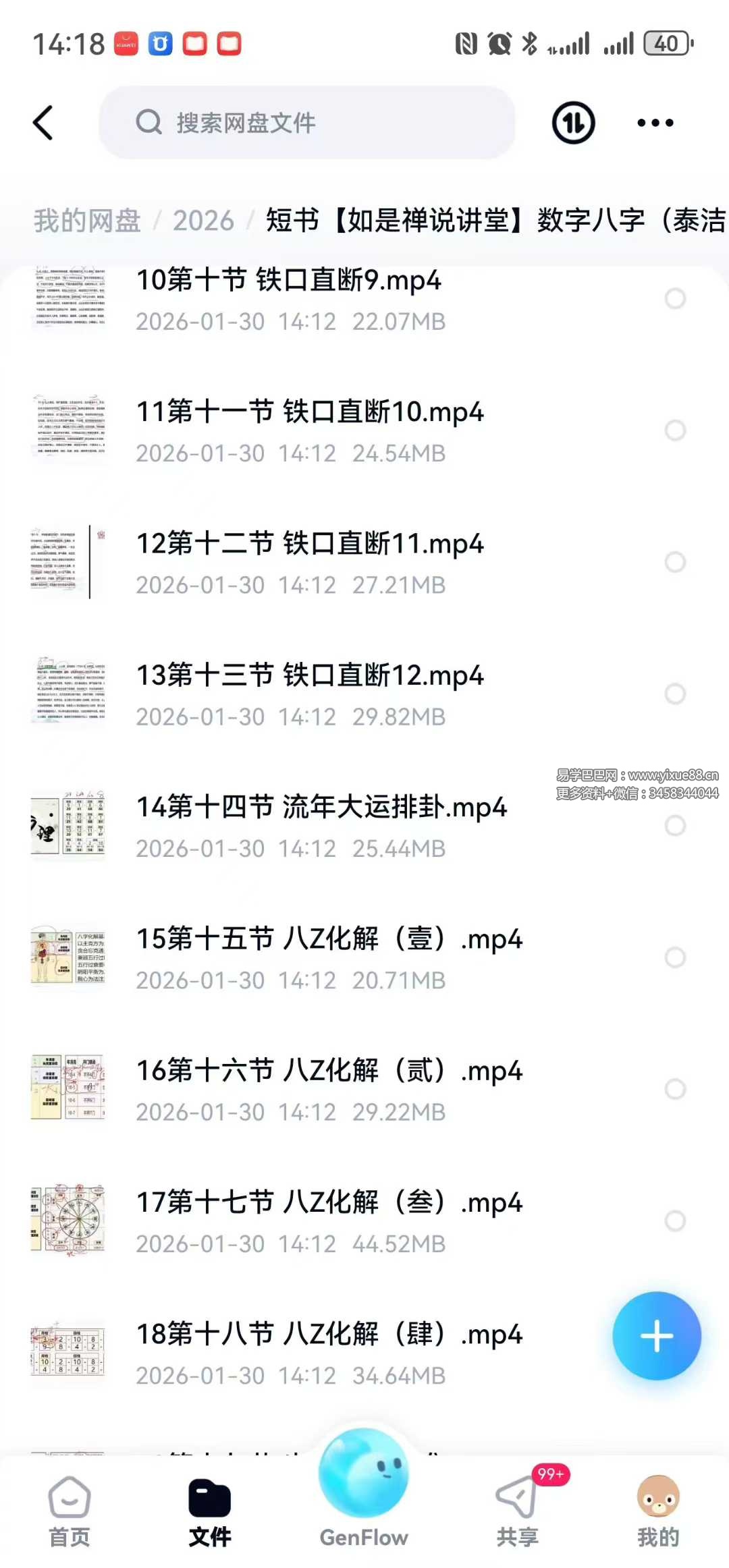Open 11第十一节 铁口直断10.mp4

tap(310, 430)
